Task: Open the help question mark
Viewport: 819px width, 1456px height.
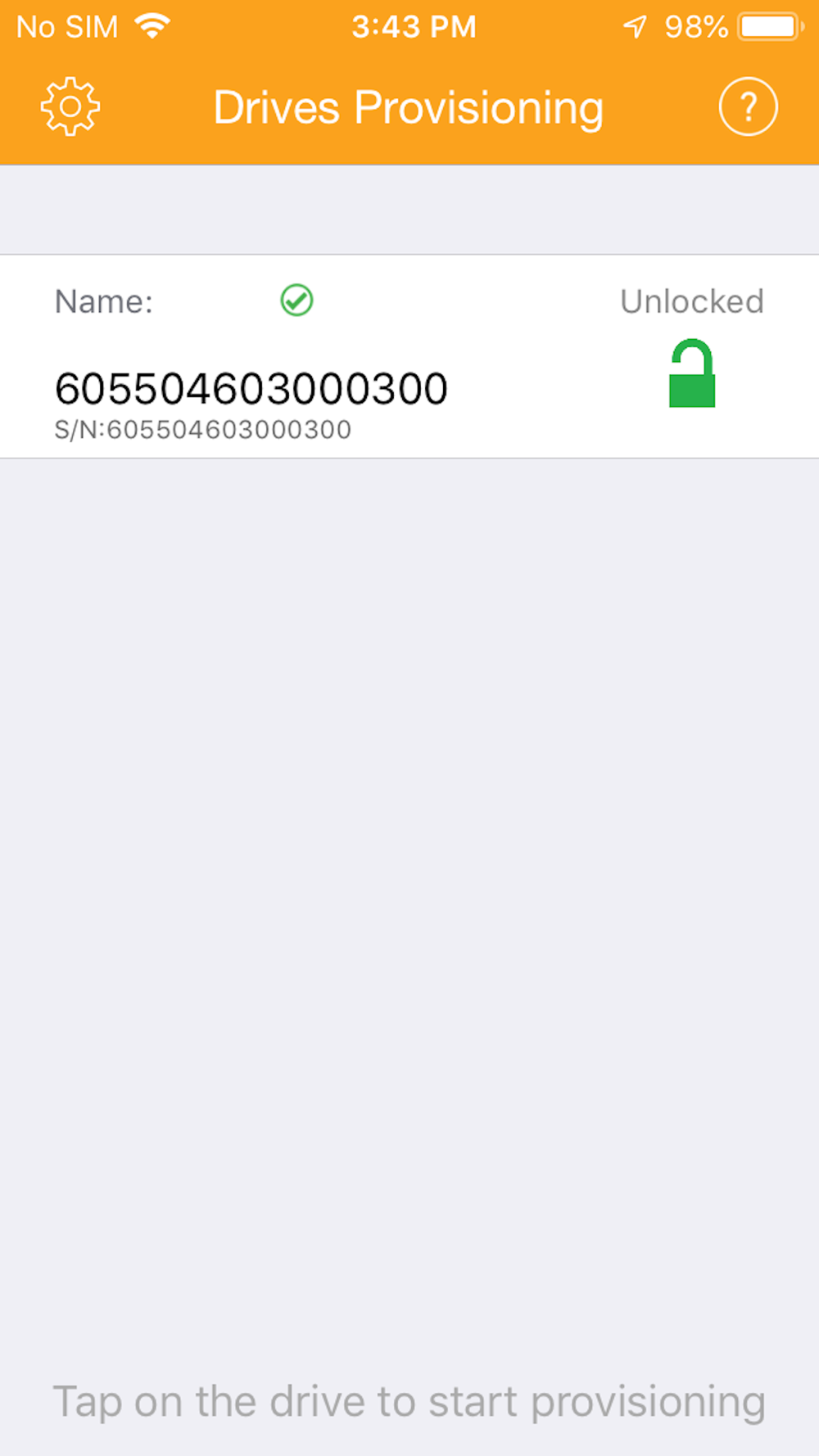Action: (748, 106)
